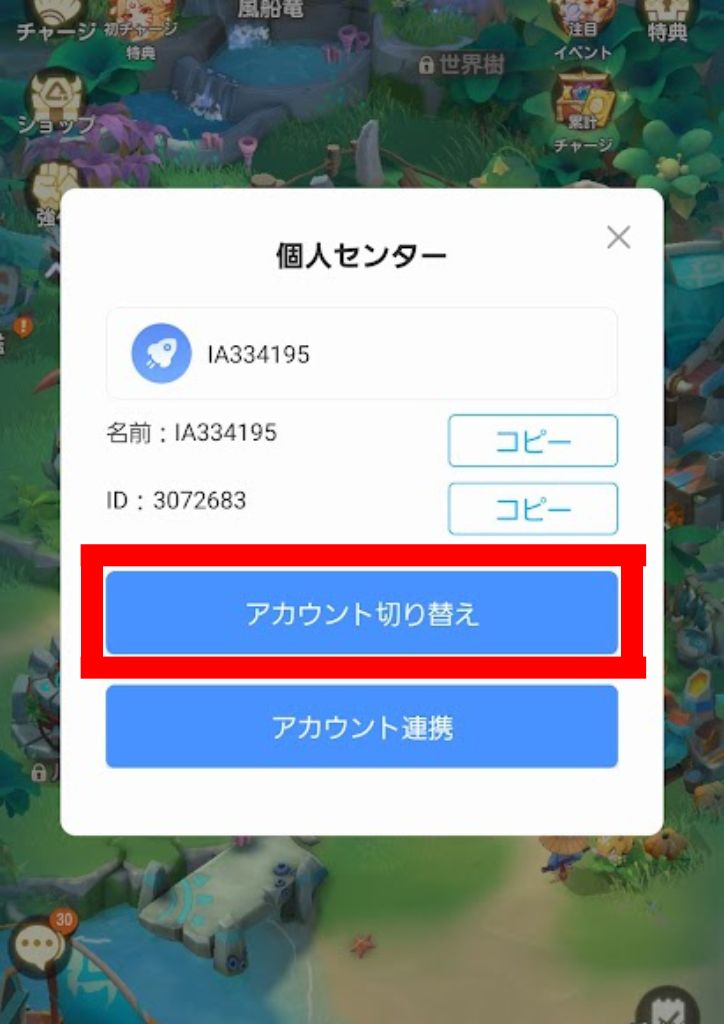Close the 個人センター dialog
Viewport: 724px width, 1024px height.
pyautogui.click(x=618, y=237)
